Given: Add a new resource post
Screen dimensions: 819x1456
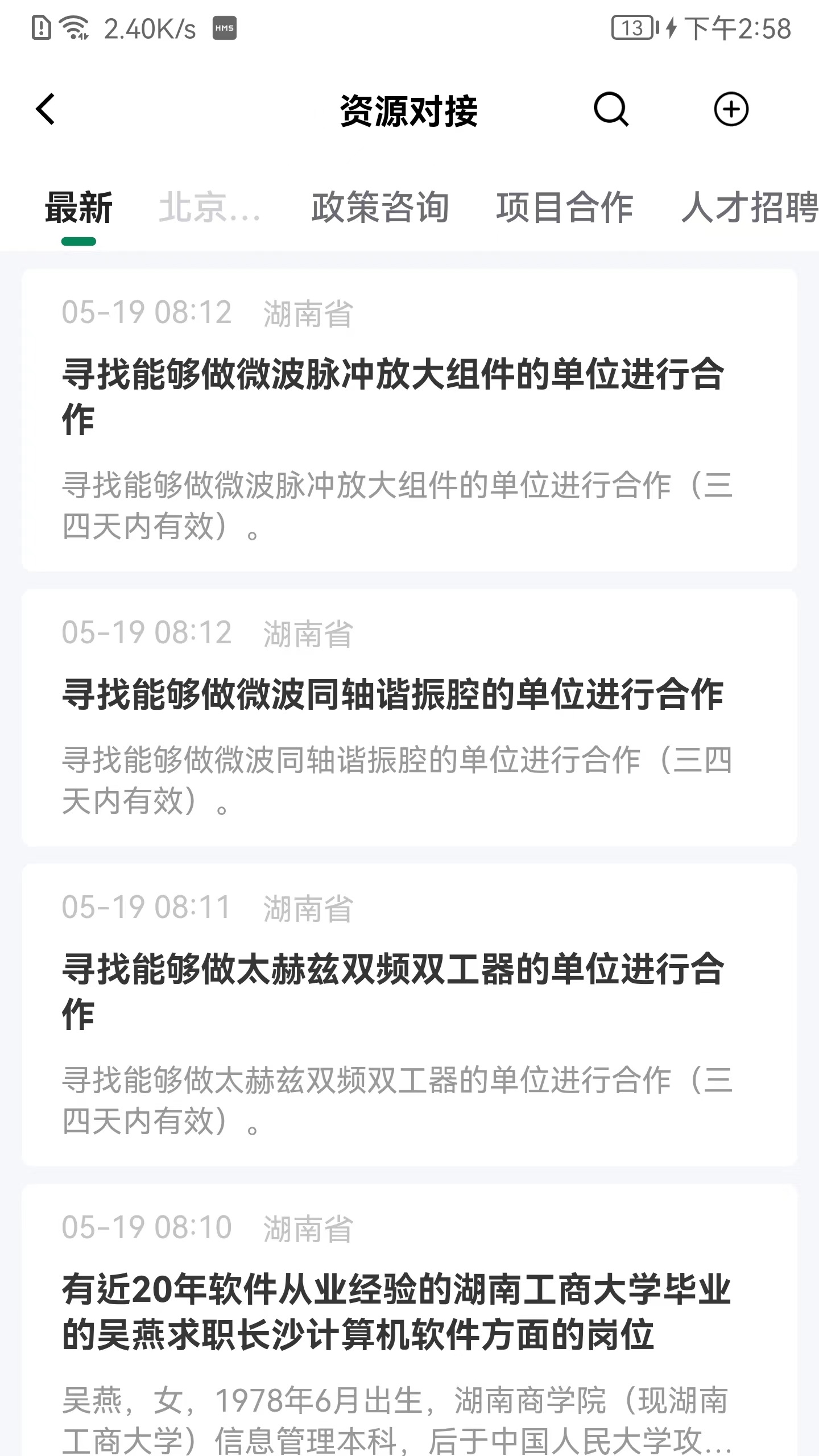Looking at the screenshot, I should coord(731,109).
